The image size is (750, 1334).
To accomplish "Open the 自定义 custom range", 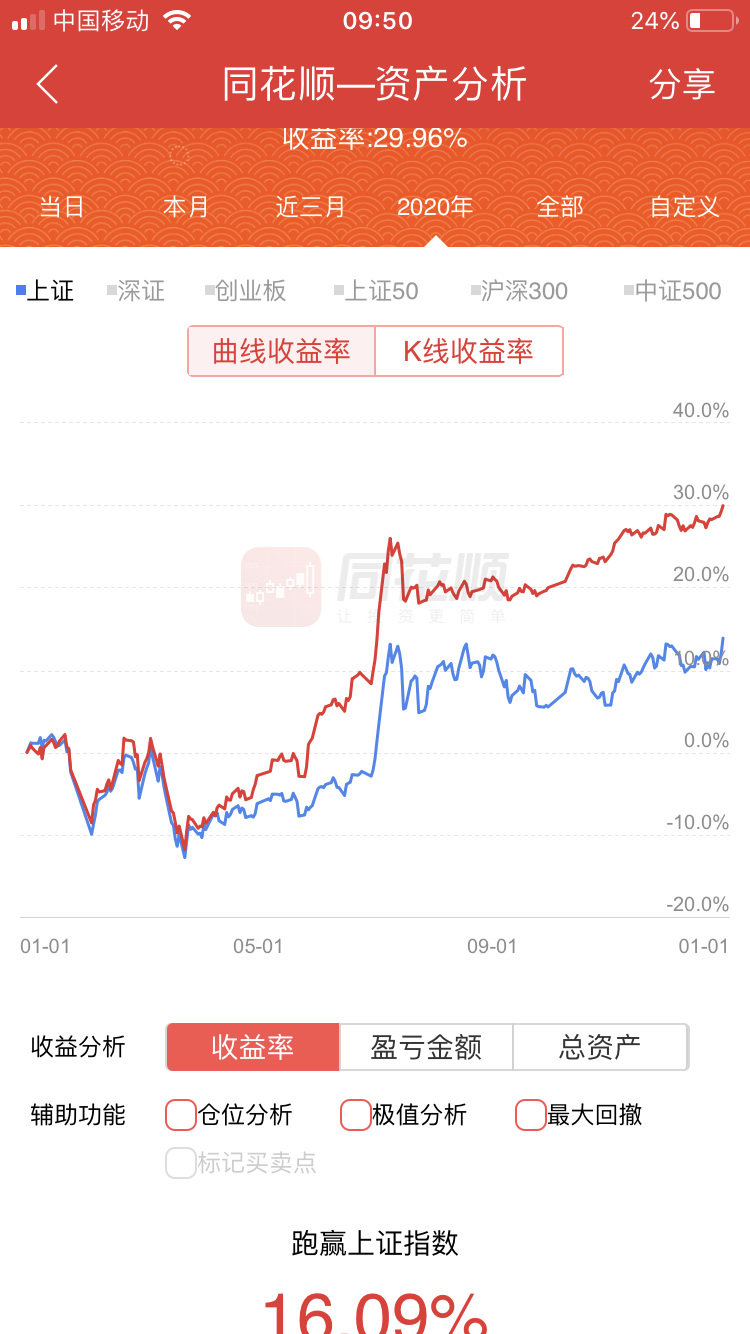I will tap(684, 207).
